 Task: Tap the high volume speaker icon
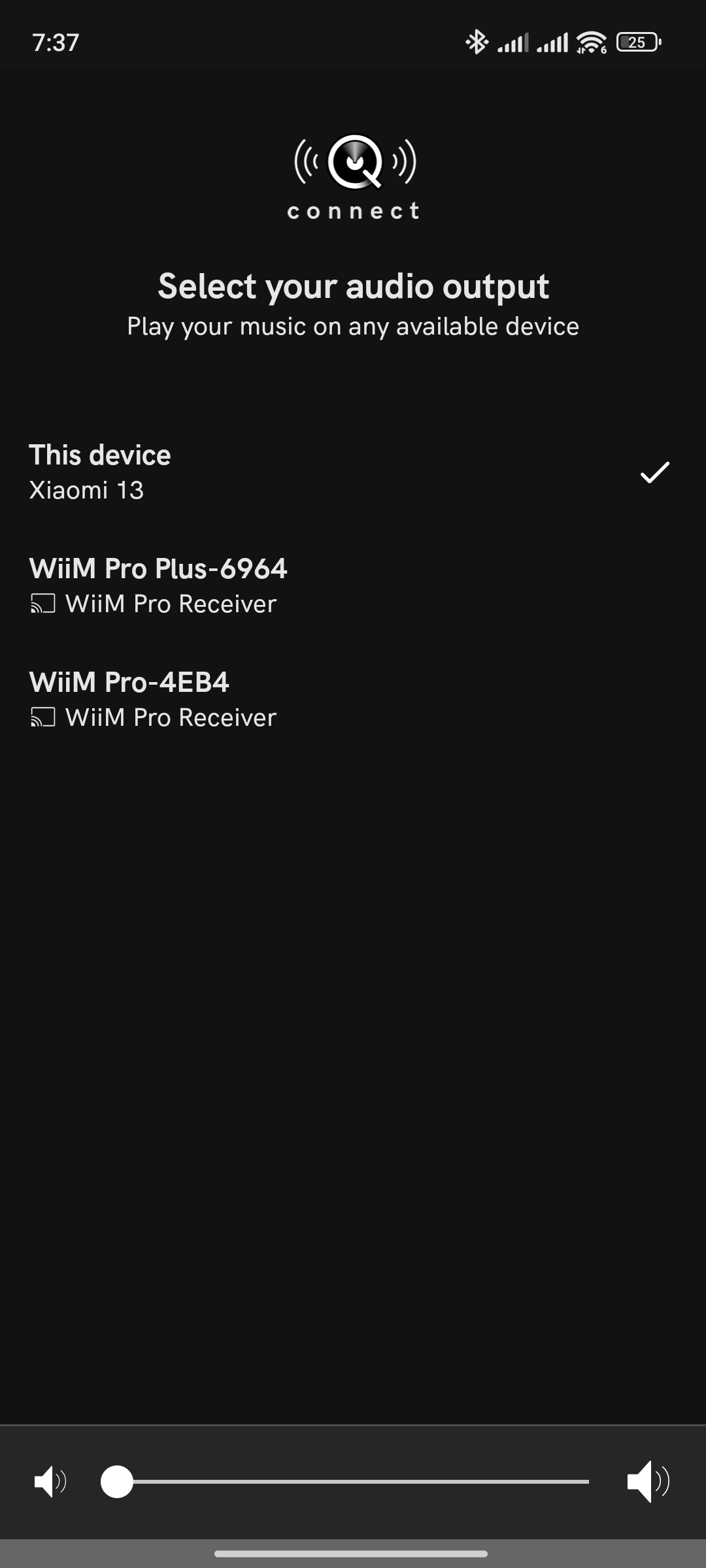click(x=648, y=1481)
